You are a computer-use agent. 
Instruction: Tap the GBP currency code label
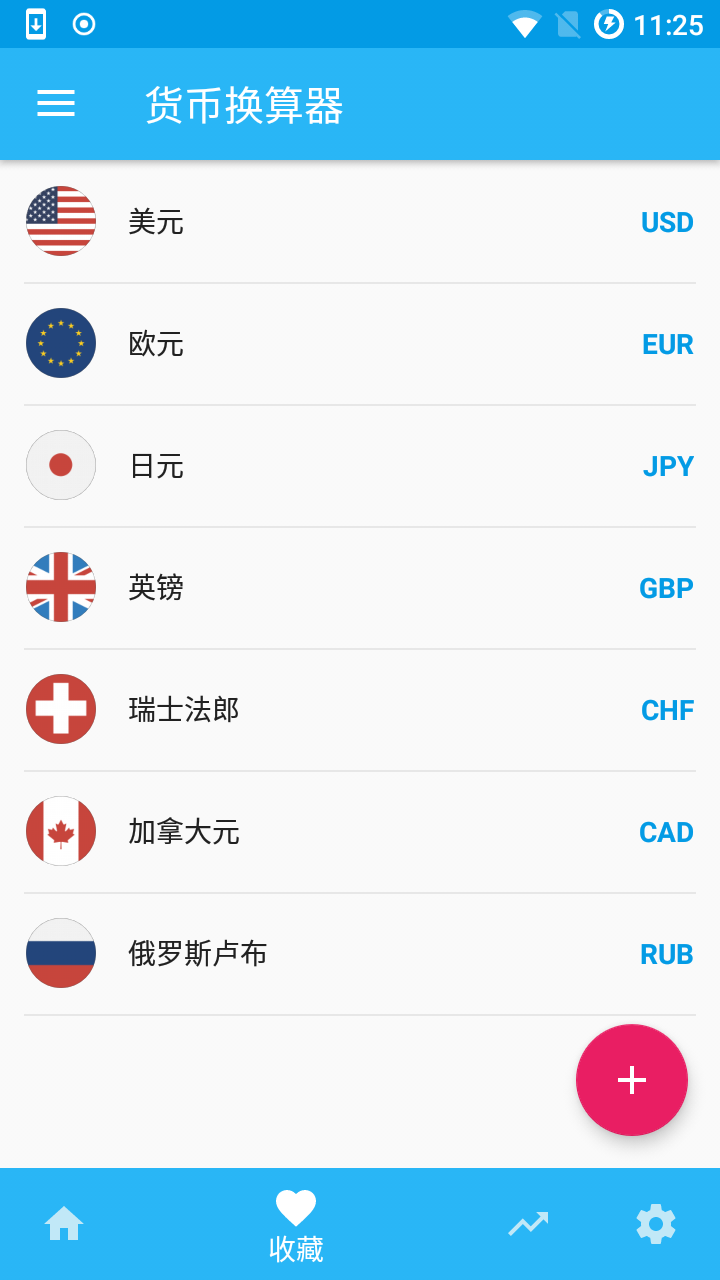coord(666,587)
